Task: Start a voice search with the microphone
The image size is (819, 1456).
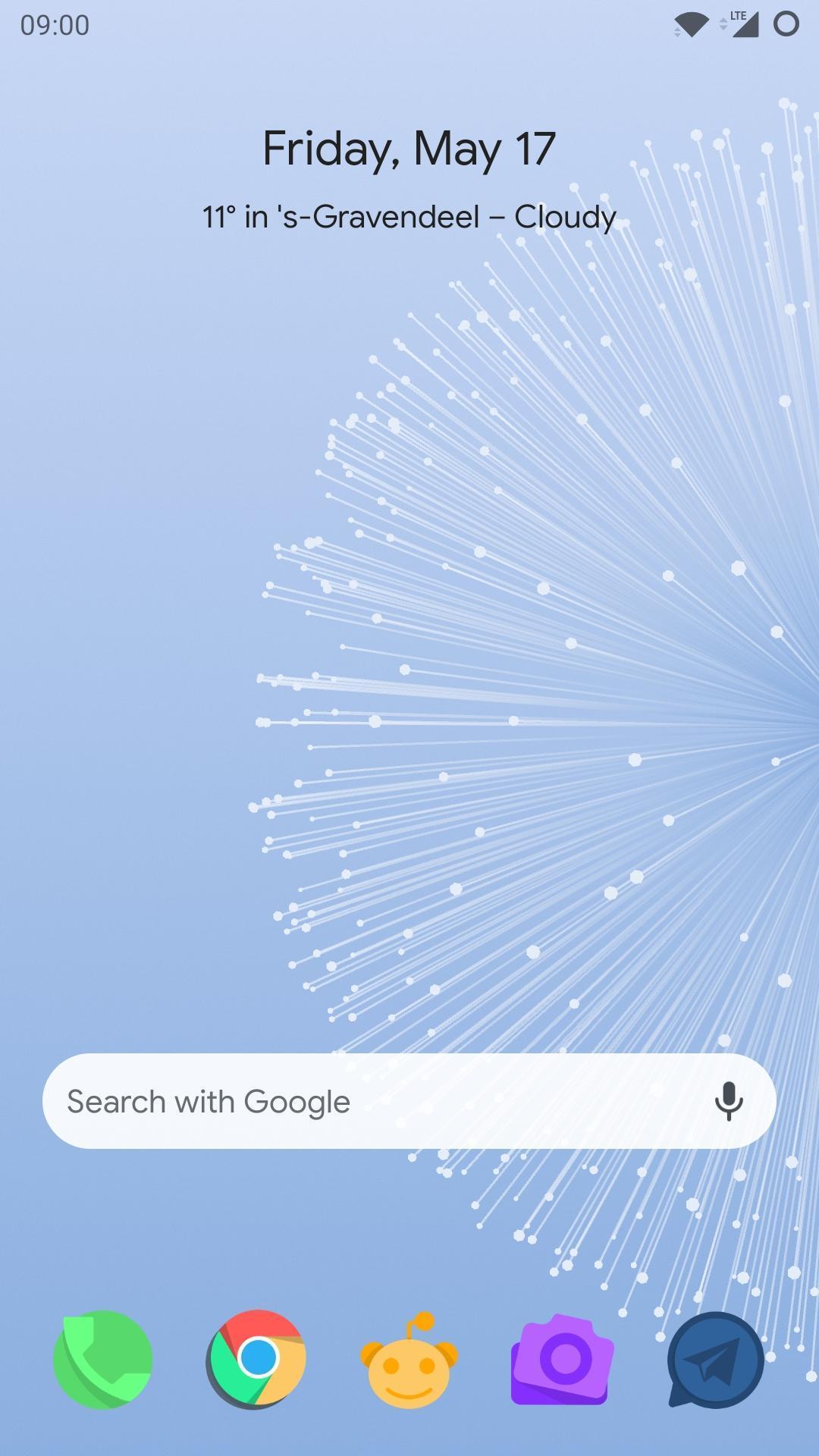Action: [729, 1101]
